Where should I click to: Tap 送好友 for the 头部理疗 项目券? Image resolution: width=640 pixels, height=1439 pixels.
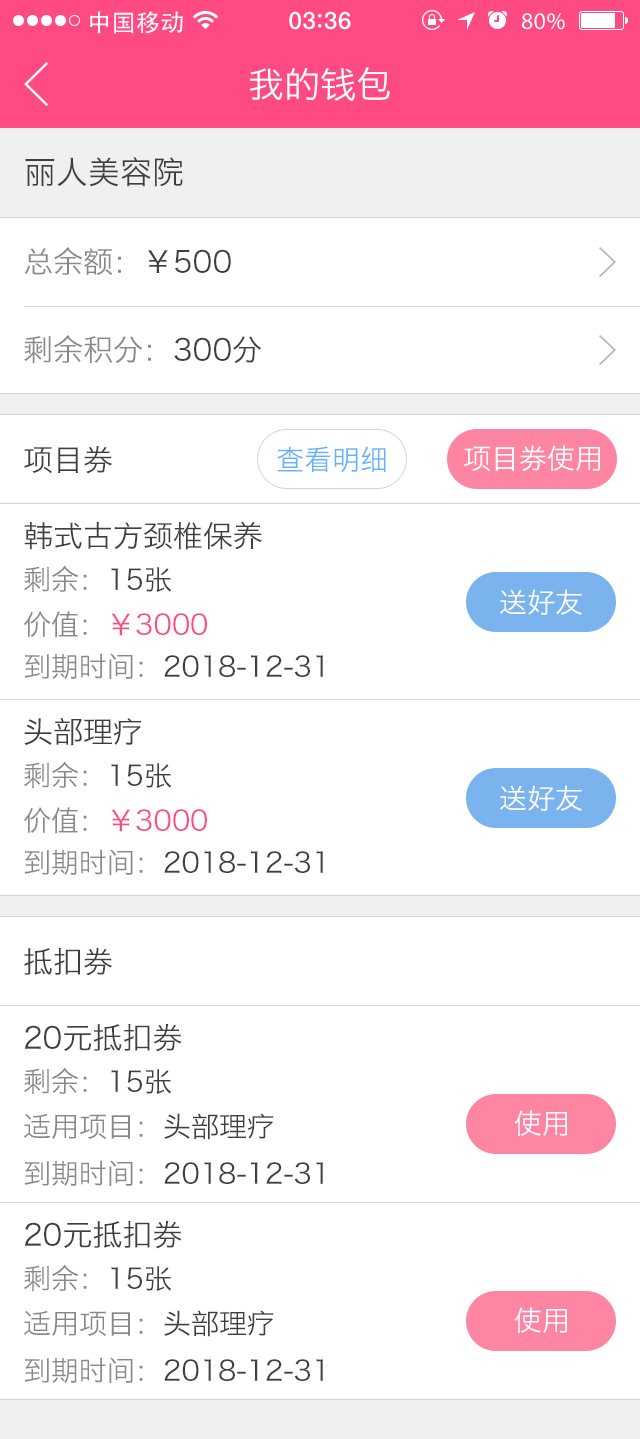click(541, 798)
